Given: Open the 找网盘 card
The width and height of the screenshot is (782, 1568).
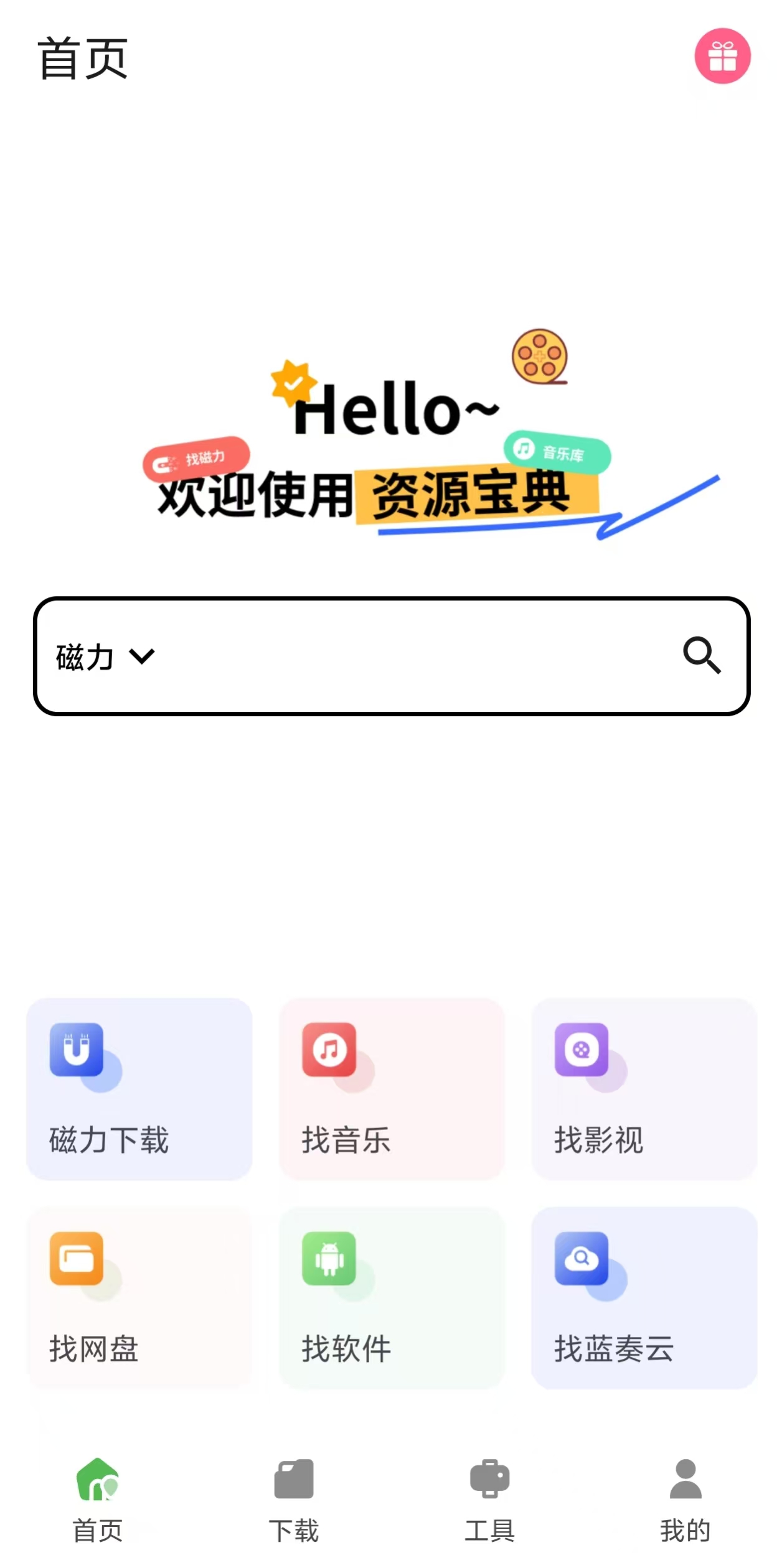Looking at the screenshot, I should click(x=139, y=1297).
